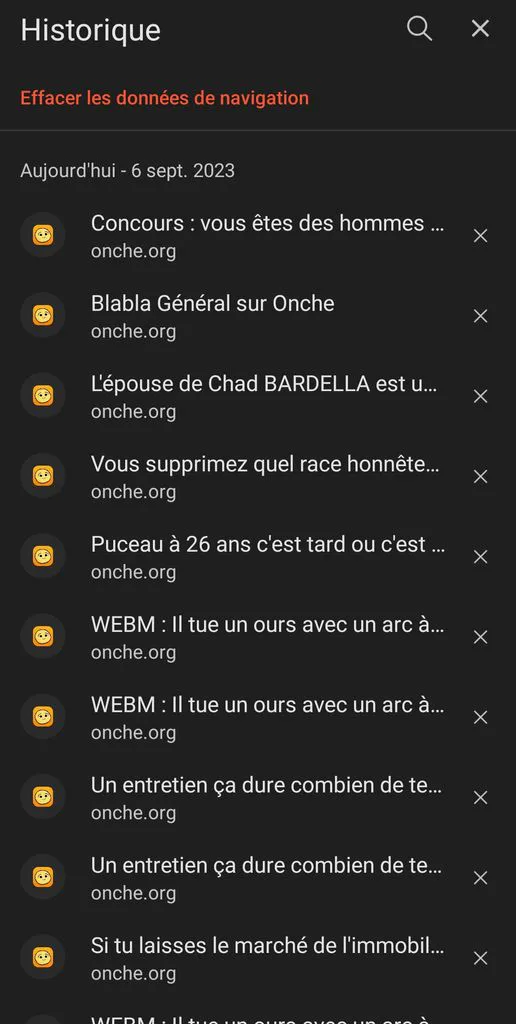This screenshot has height=1024, width=516.
Task: Remove 'Si tu laisses le marché' entry
Action: 480,958
